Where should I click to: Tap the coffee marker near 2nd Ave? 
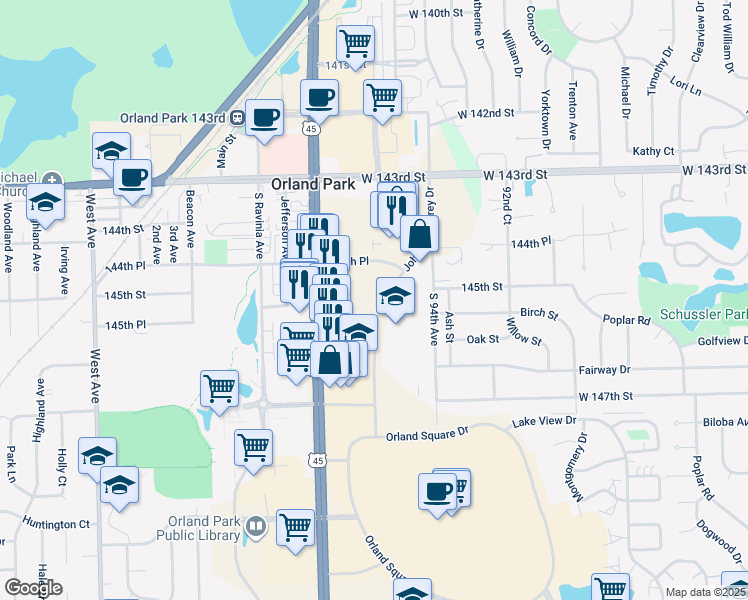click(x=132, y=178)
